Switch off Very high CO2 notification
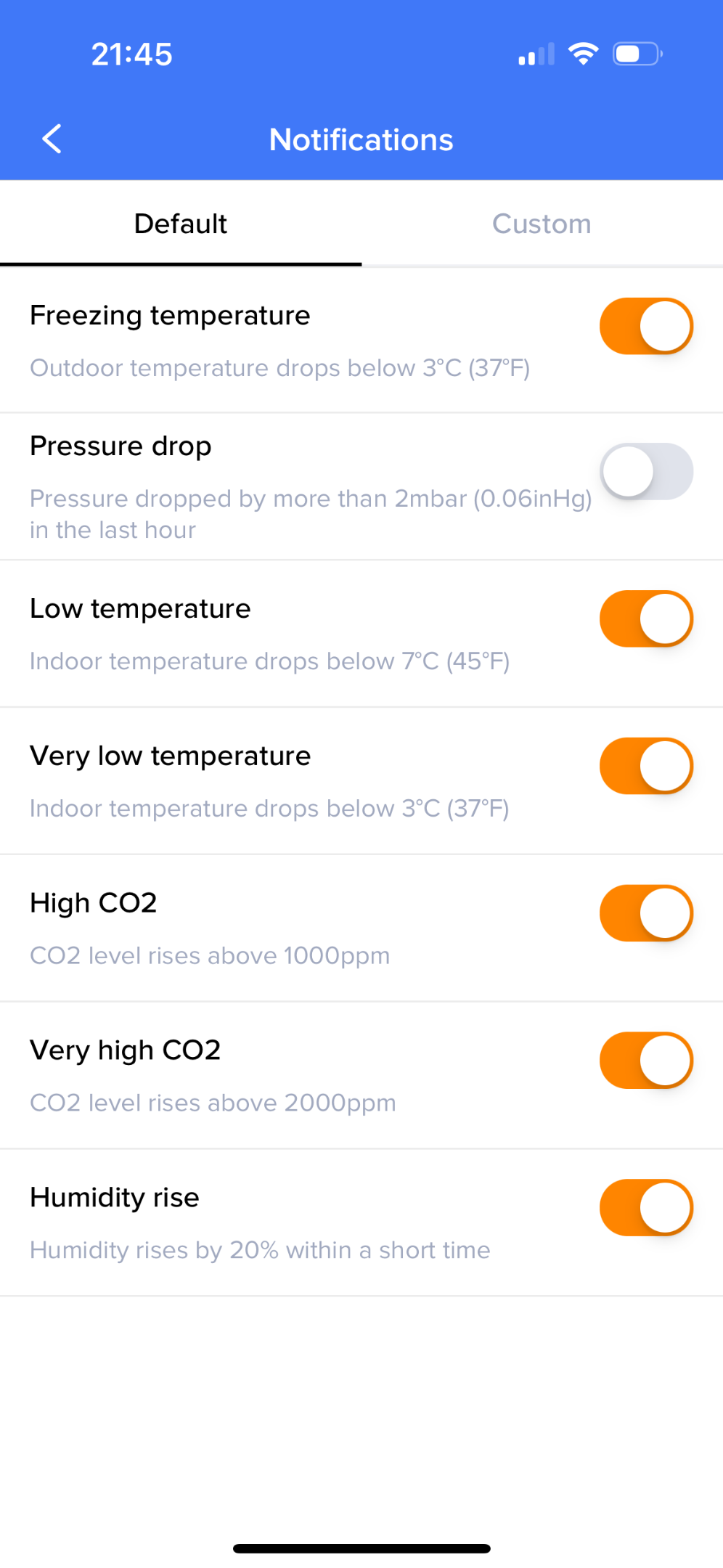723x1568 pixels. pos(646,1061)
